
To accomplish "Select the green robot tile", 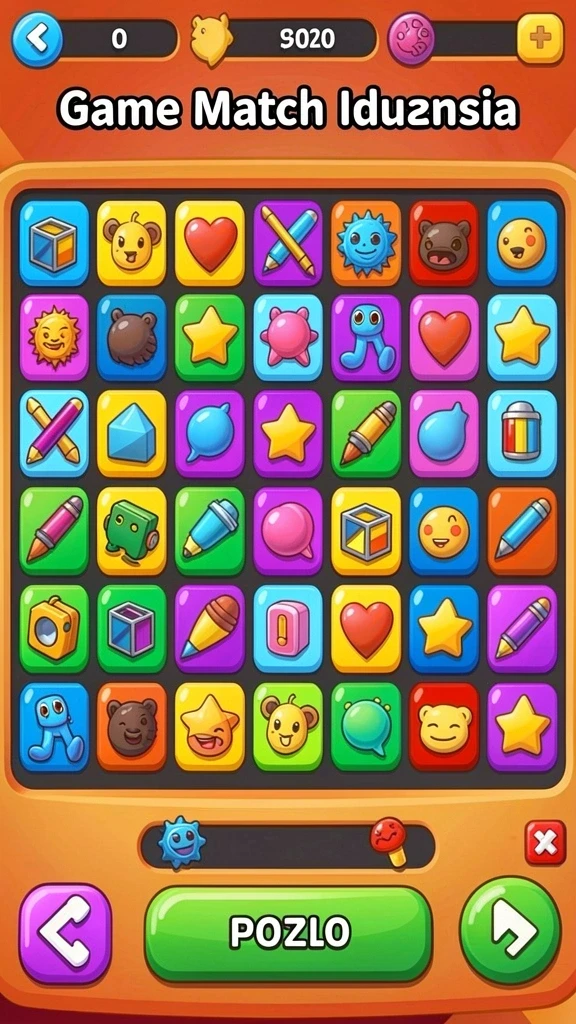I will [132, 530].
